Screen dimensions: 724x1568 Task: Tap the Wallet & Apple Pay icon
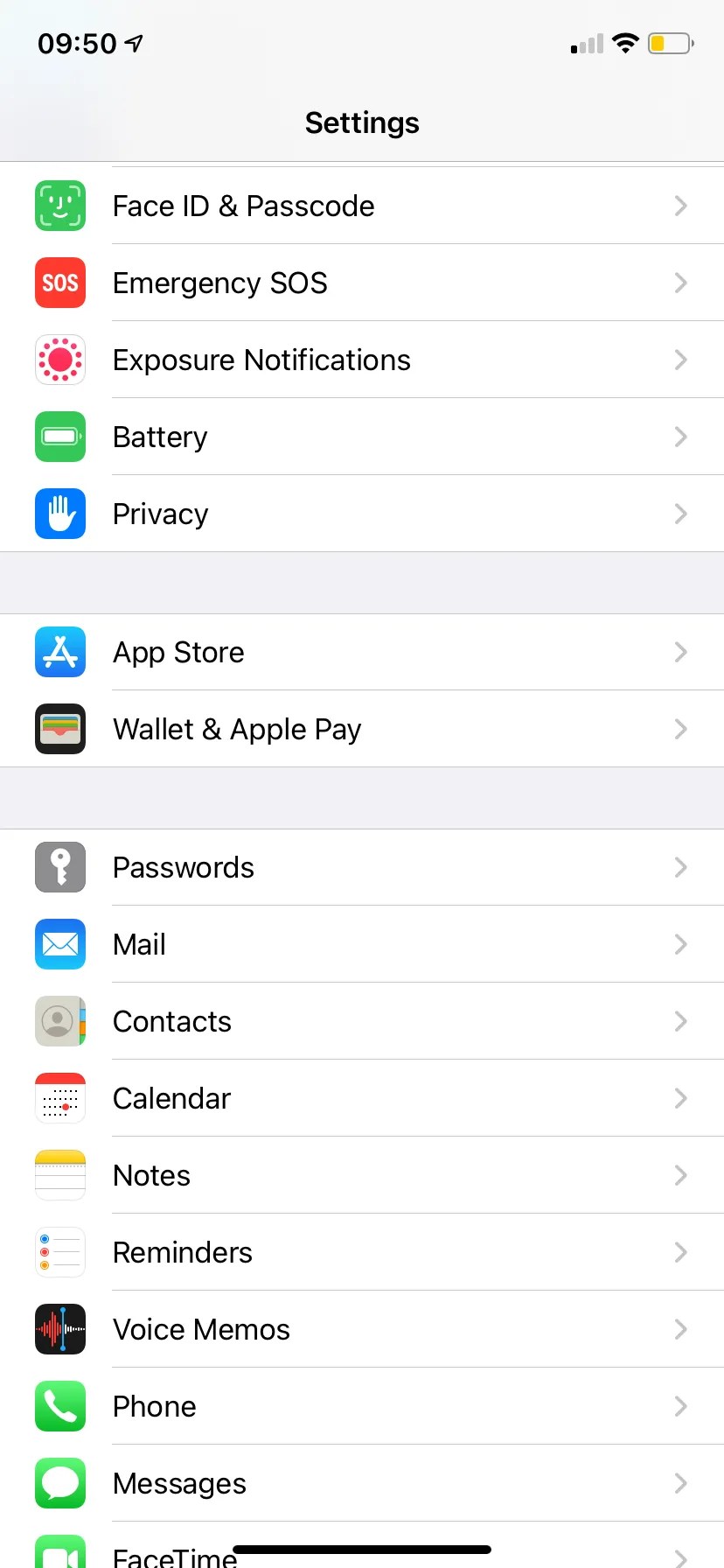coord(59,729)
